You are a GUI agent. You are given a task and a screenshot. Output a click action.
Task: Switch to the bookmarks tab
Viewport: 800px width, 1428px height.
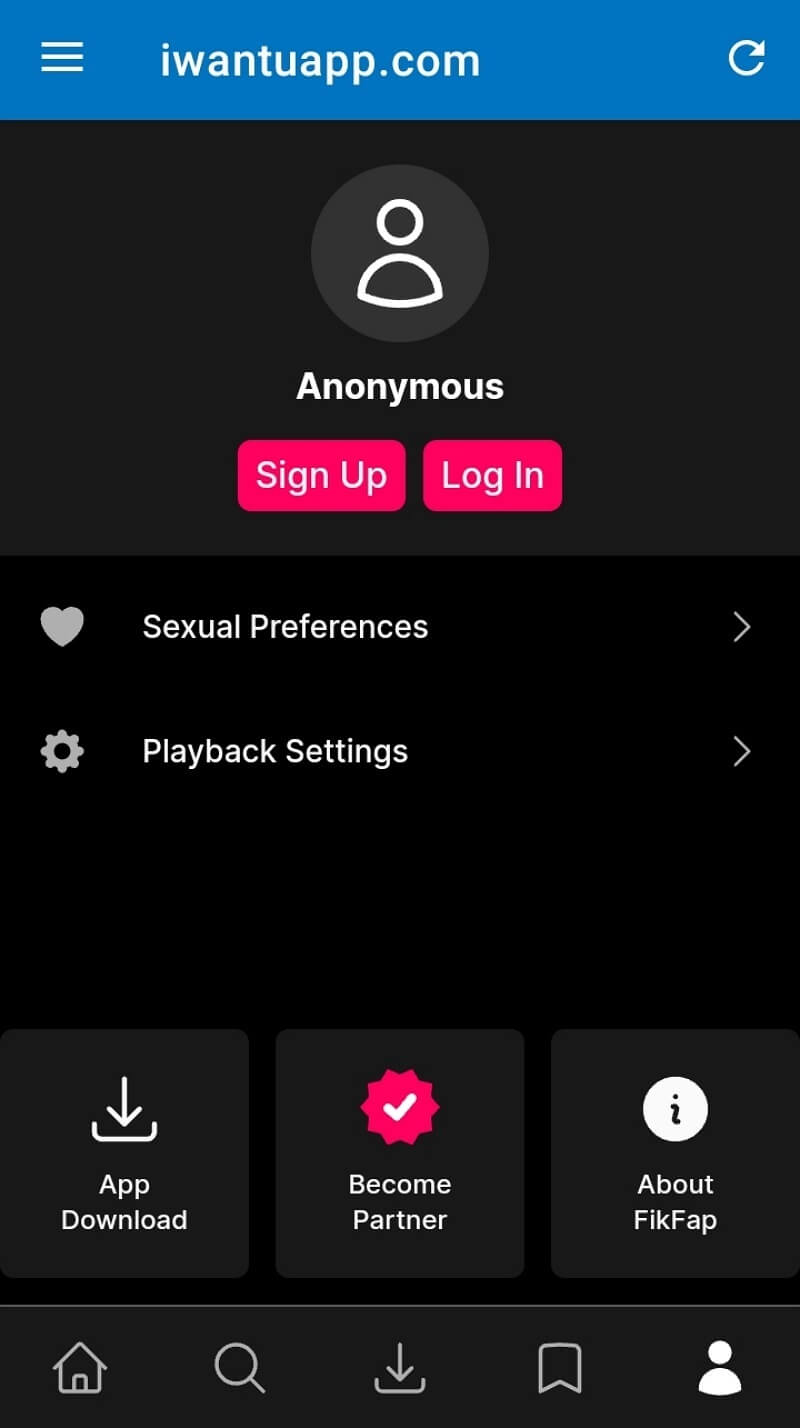click(x=559, y=1367)
